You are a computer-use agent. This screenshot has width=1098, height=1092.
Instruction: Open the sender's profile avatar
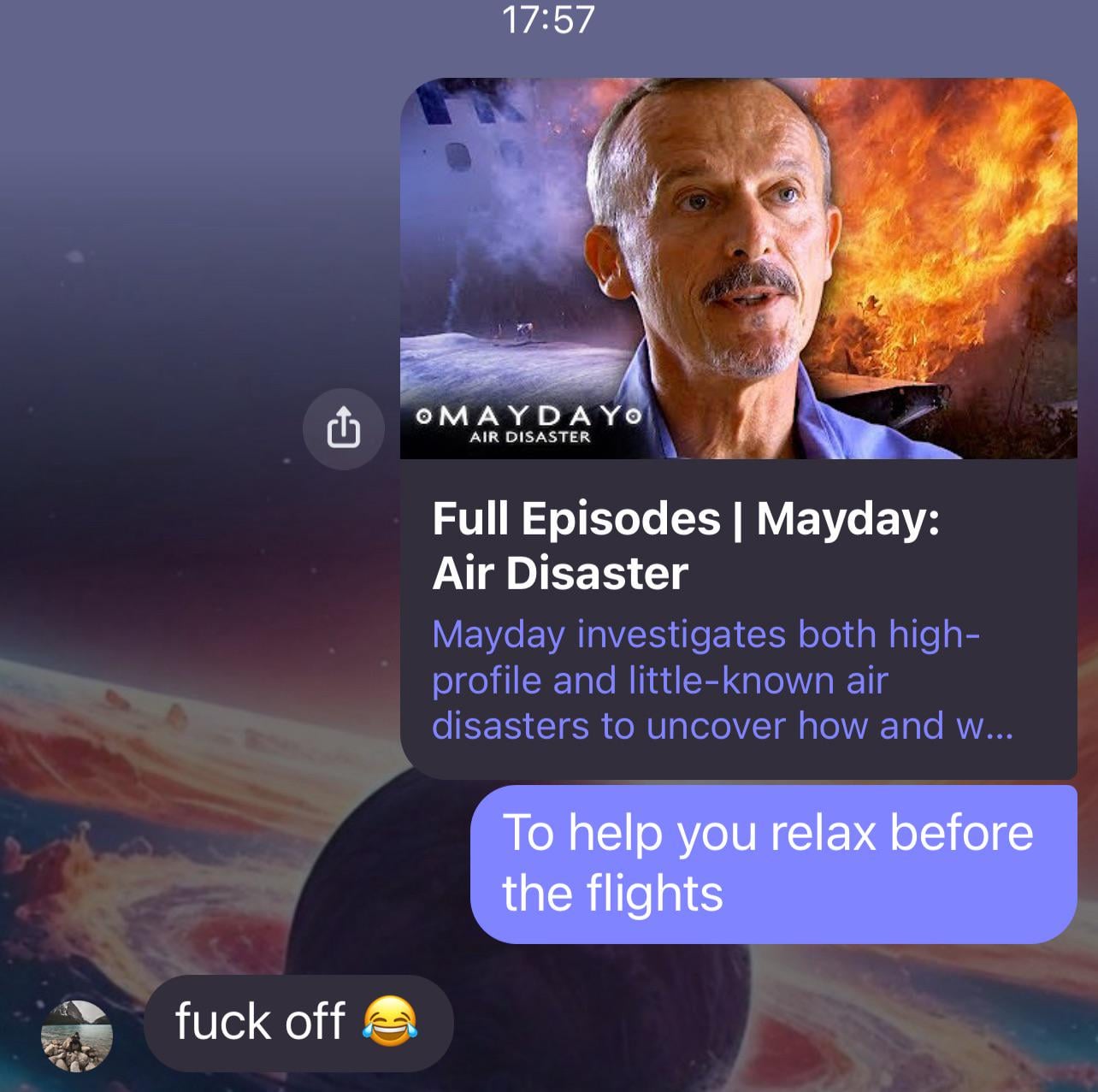(77, 1036)
